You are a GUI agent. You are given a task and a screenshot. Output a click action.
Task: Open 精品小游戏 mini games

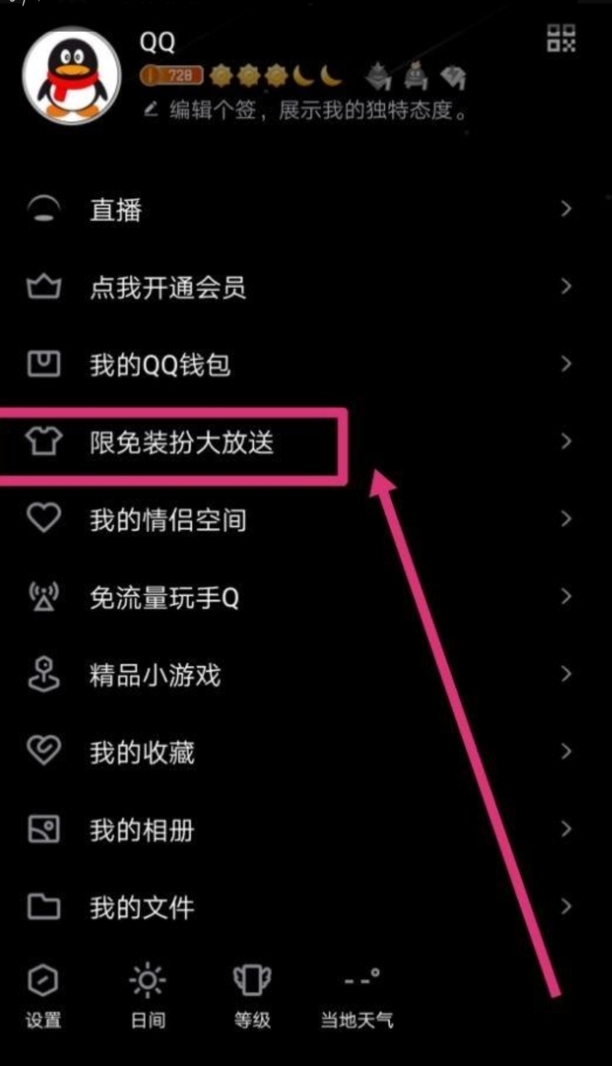pyautogui.click(x=300, y=675)
